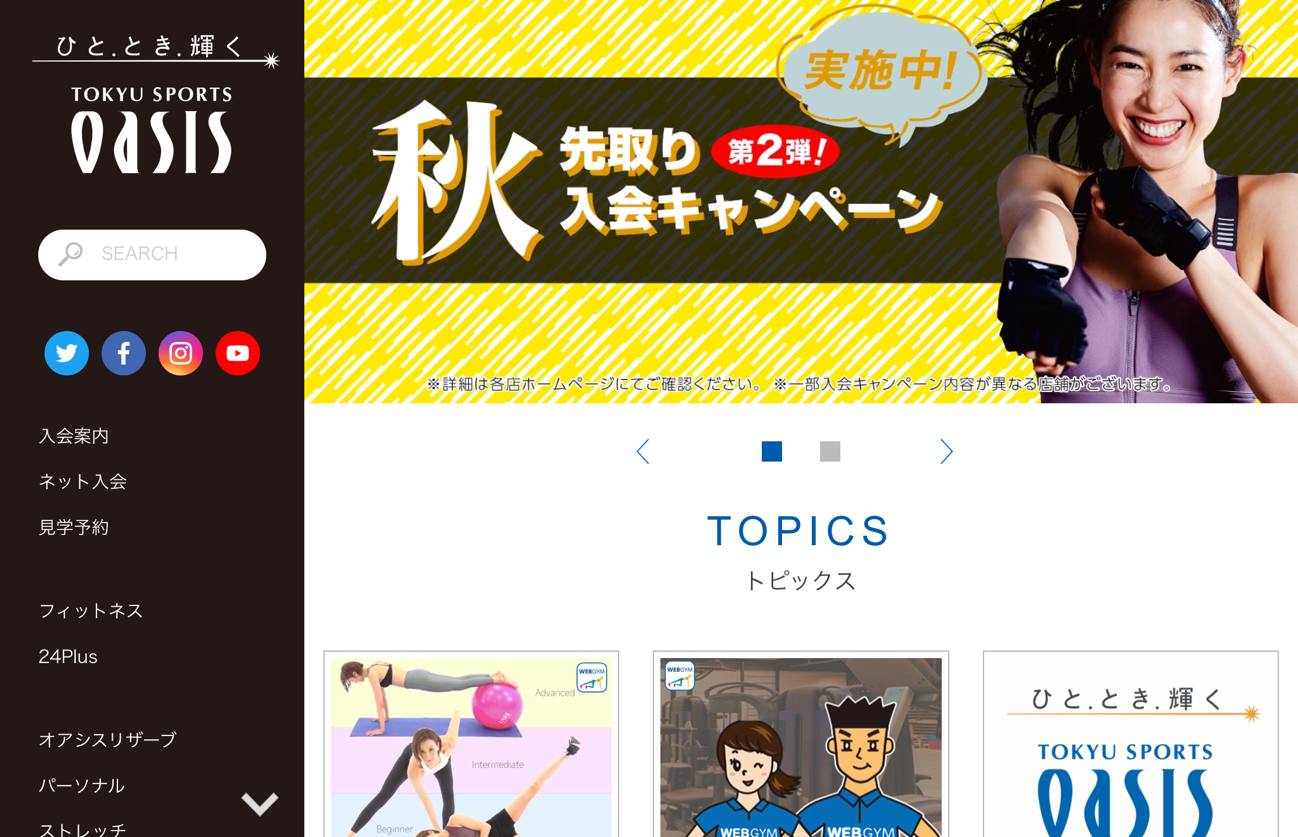Go to ネット入会 page
This screenshot has width=1298, height=837.
tap(83, 482)
